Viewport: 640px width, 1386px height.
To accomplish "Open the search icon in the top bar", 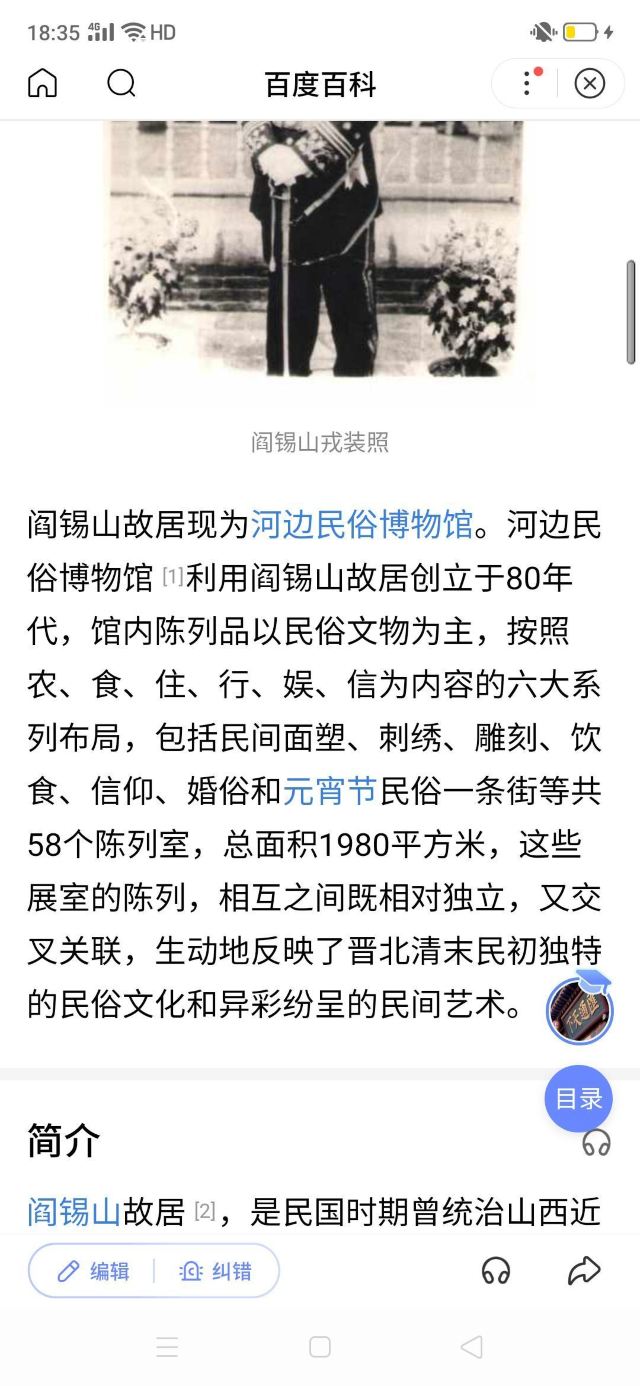I will click(x=121, y=83).
